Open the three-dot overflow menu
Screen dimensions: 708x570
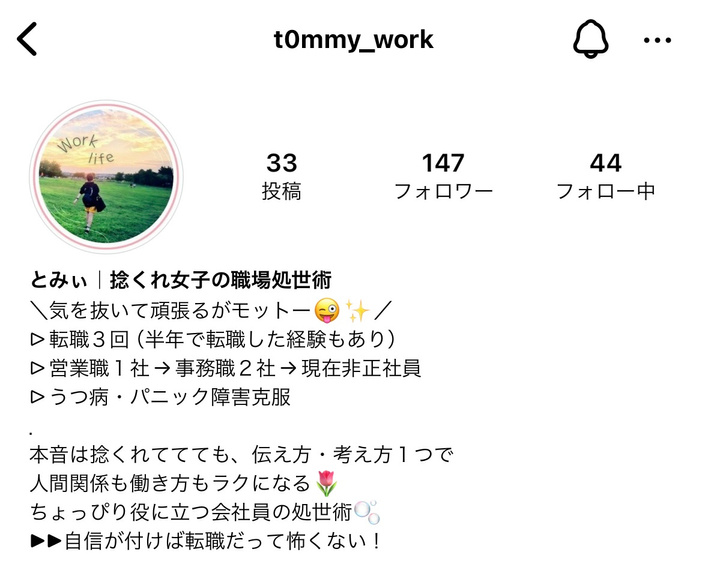tap(657, 41)
